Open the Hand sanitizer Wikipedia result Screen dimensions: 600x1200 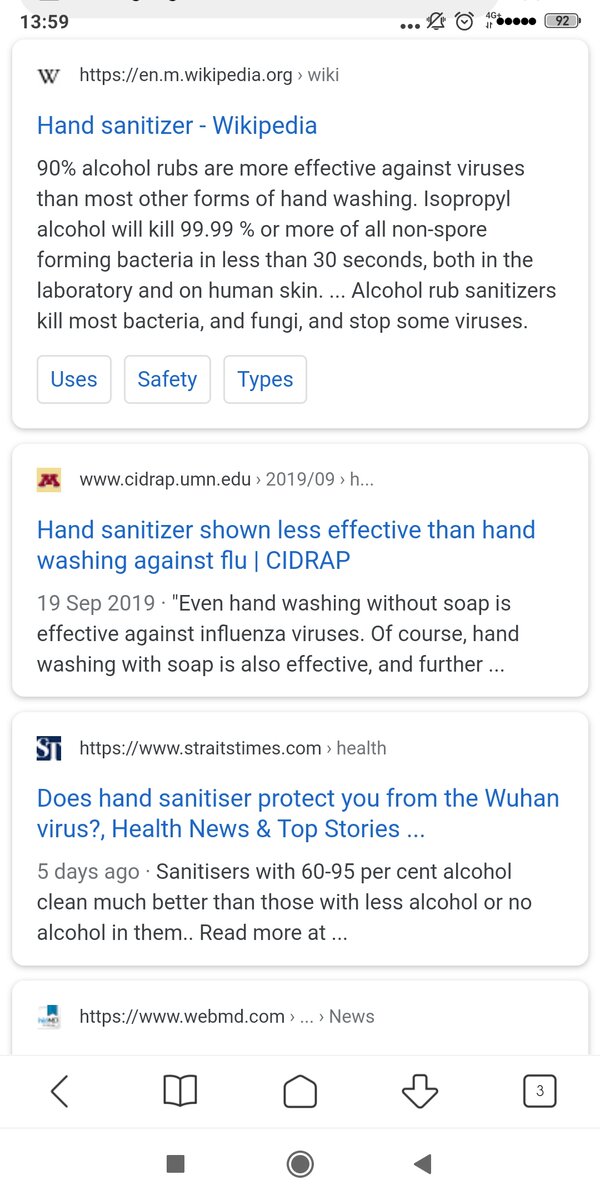click(x=177, y=125)
